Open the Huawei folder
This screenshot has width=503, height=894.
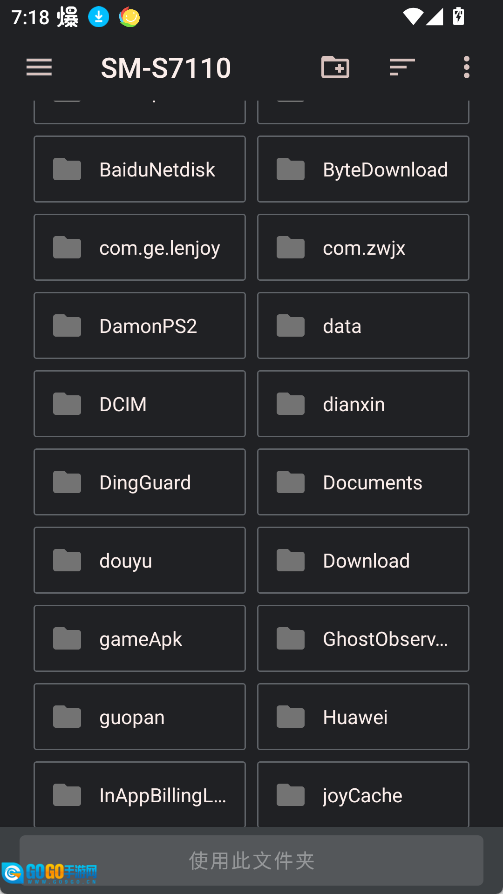point(363,717)
